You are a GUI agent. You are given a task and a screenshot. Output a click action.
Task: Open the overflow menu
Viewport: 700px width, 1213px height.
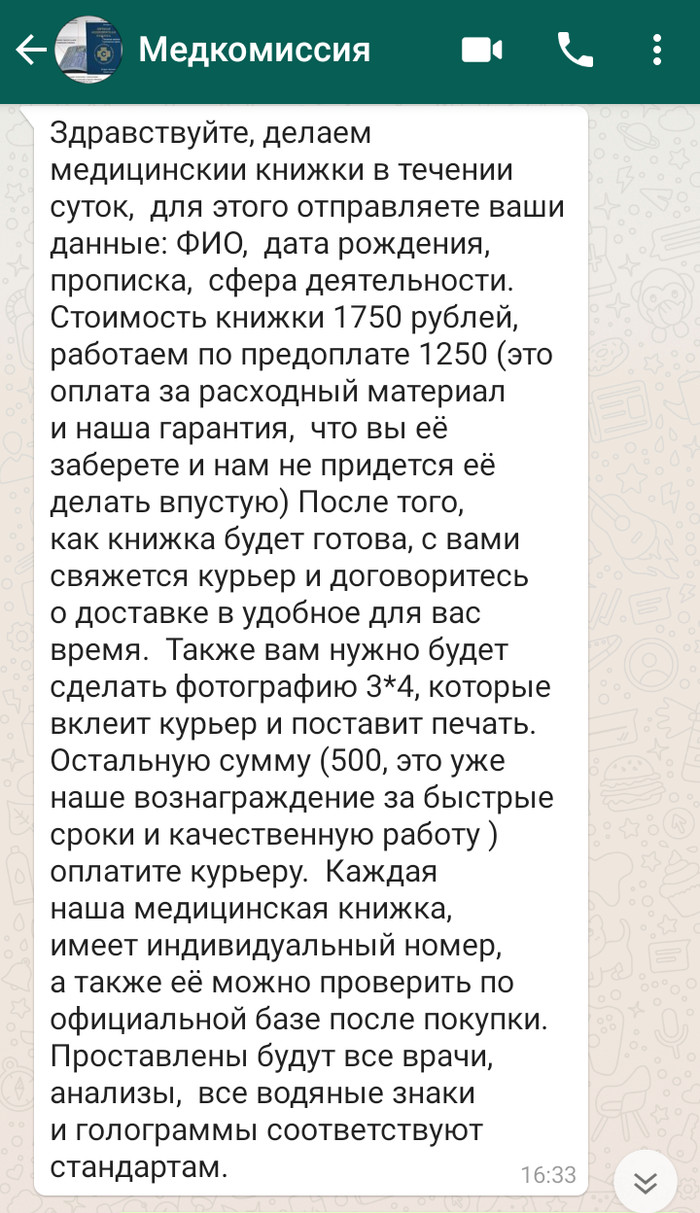[x=656, y=50]
